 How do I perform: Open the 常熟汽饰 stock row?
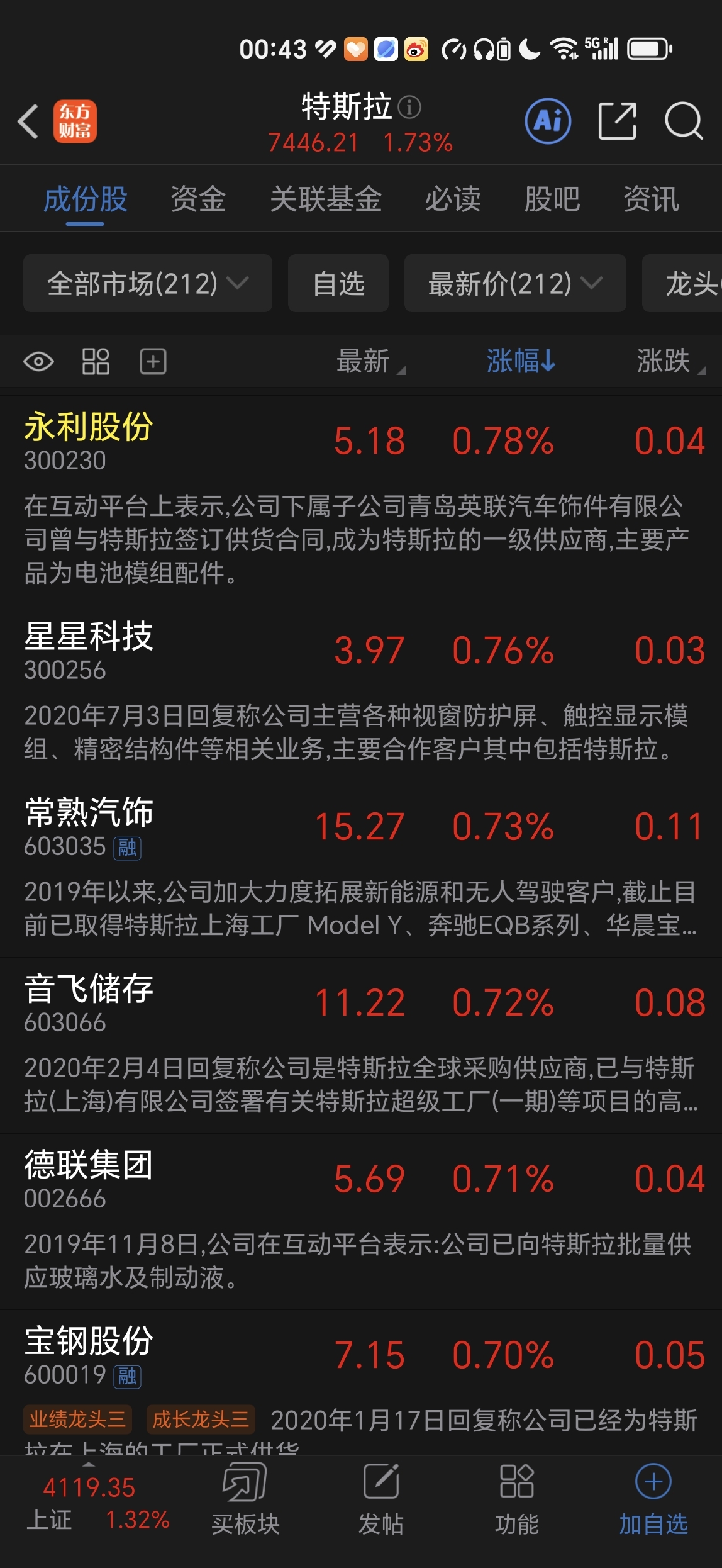[x=88, y=826]
